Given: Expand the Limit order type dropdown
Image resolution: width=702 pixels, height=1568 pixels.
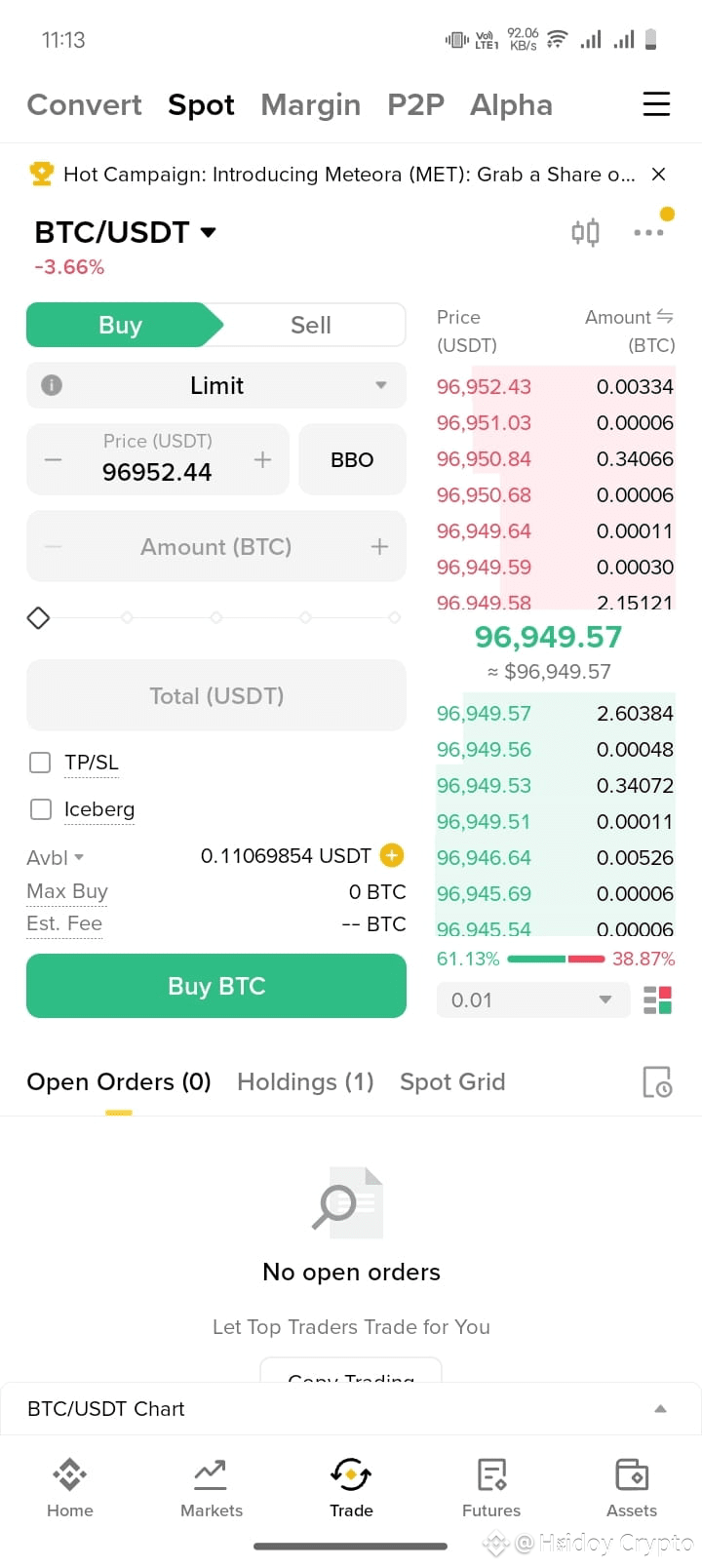Looking at the screenshot, I should (216, 385).
